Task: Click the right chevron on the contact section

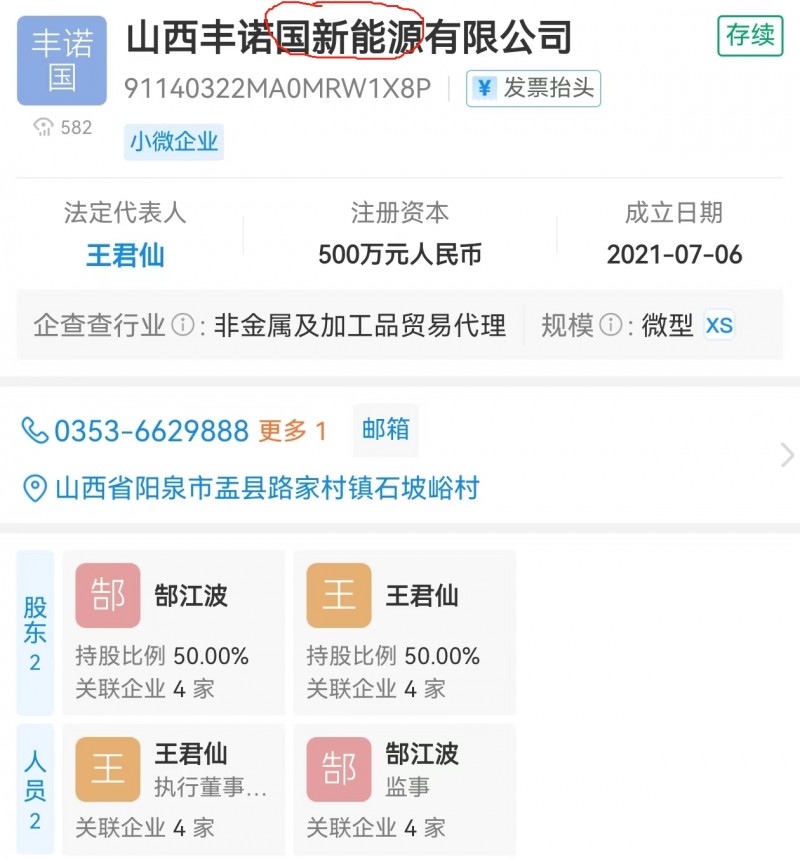Action: (x=786, y=456)
